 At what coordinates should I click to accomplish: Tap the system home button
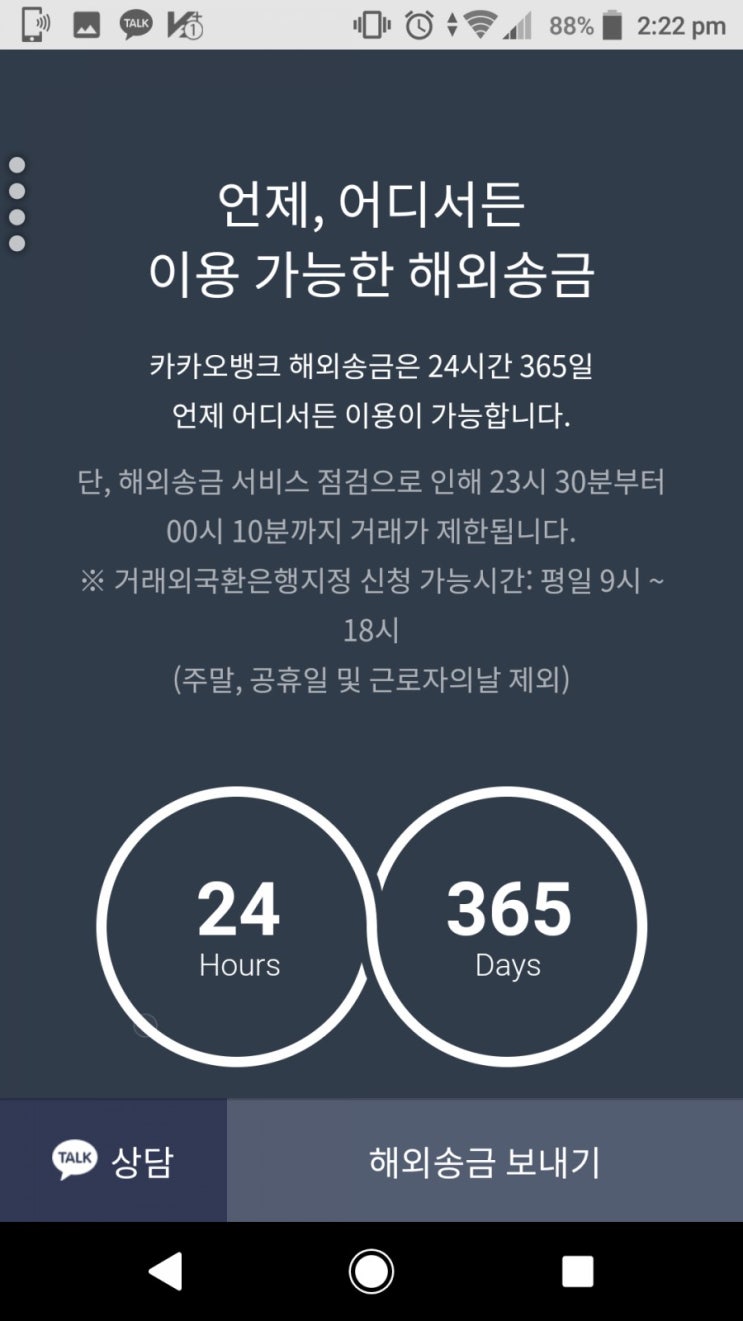tap(371, 1271)
